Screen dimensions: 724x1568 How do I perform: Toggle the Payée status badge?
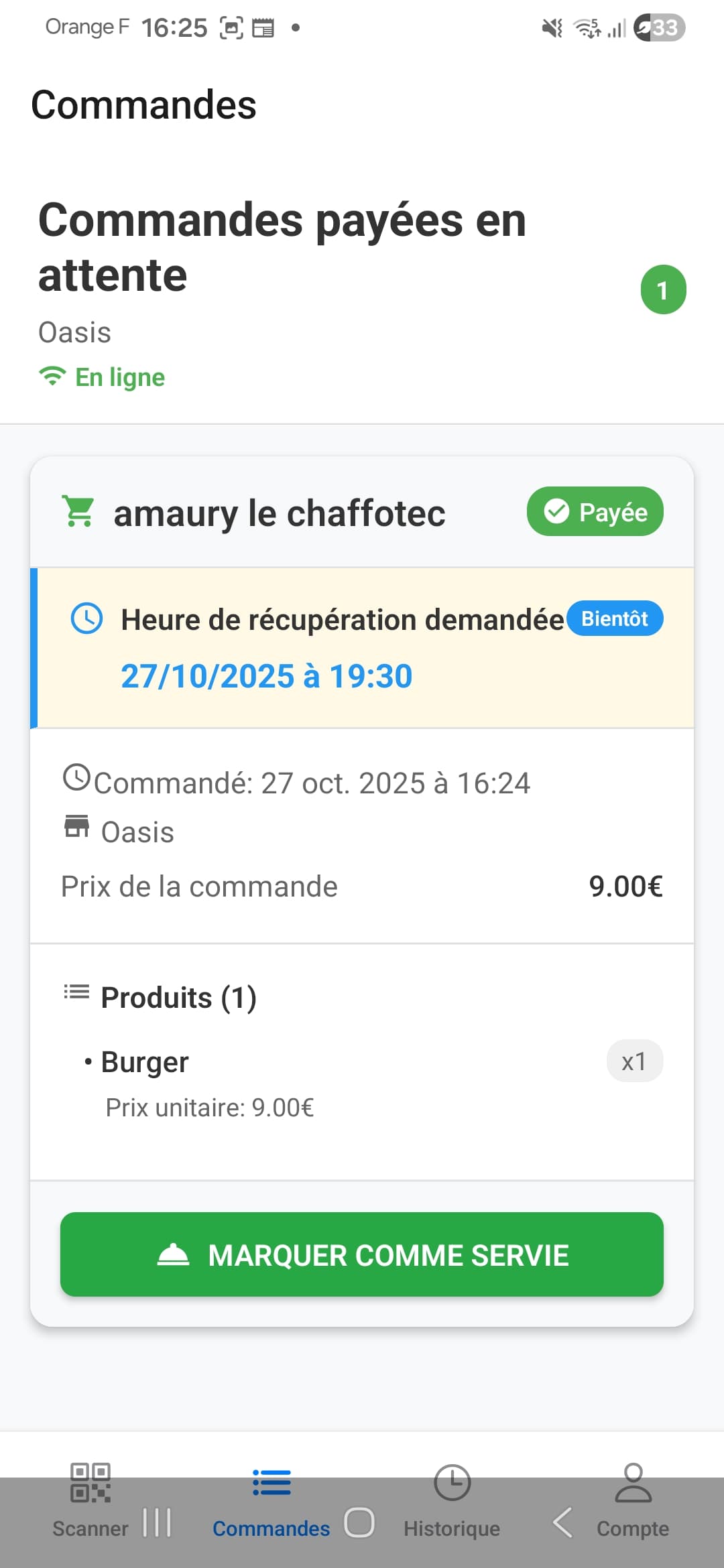click(594, 511)
